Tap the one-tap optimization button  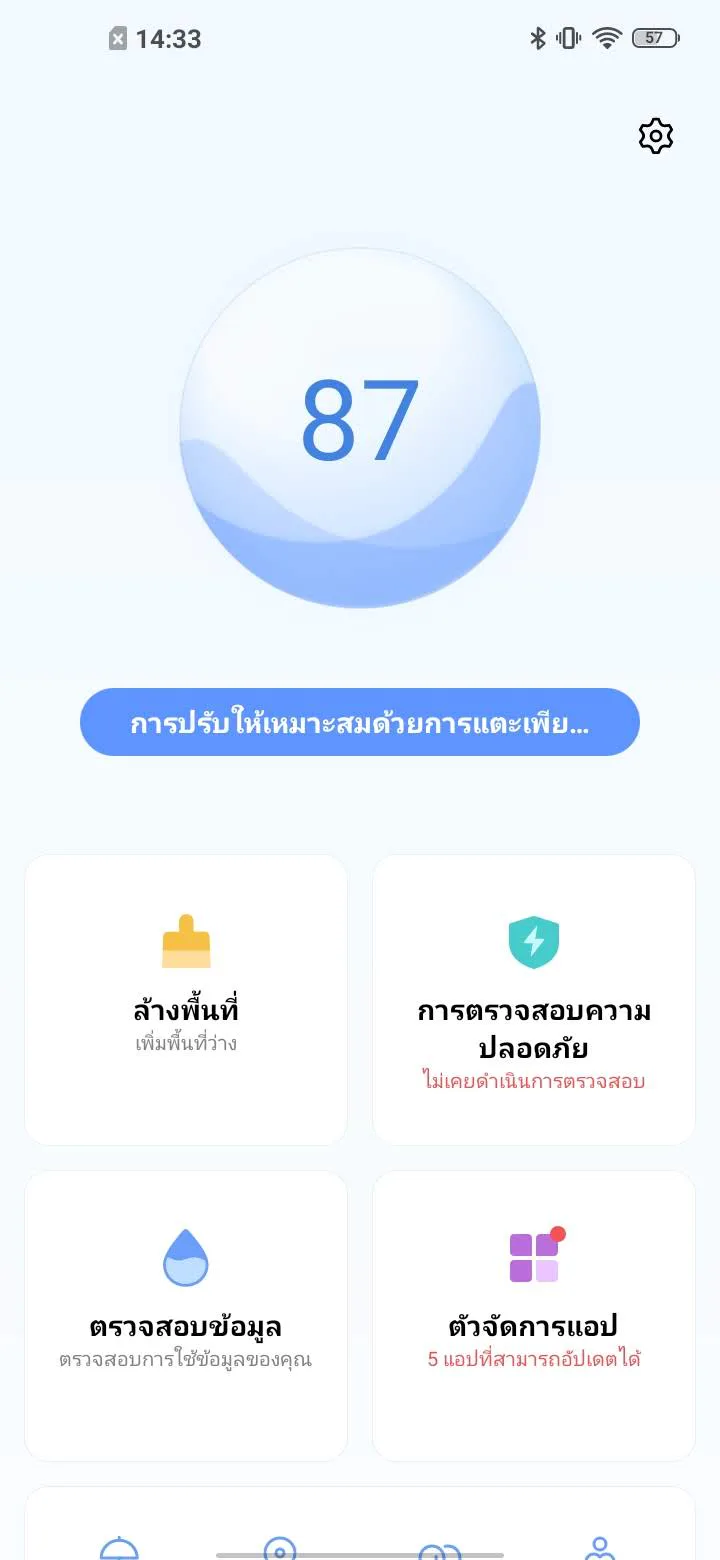point(360,722)
